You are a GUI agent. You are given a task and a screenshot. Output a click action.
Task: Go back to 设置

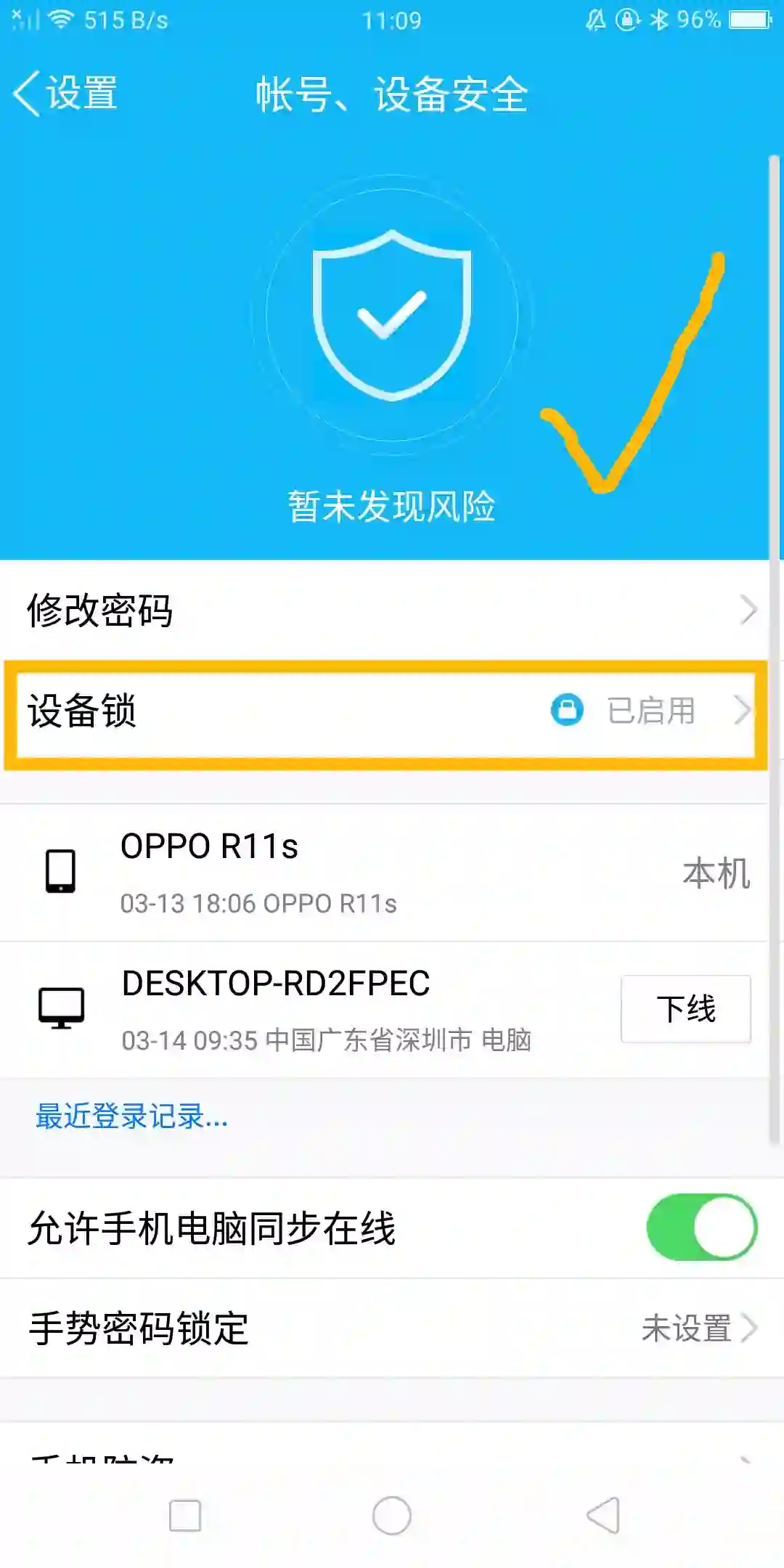(67, 94)
